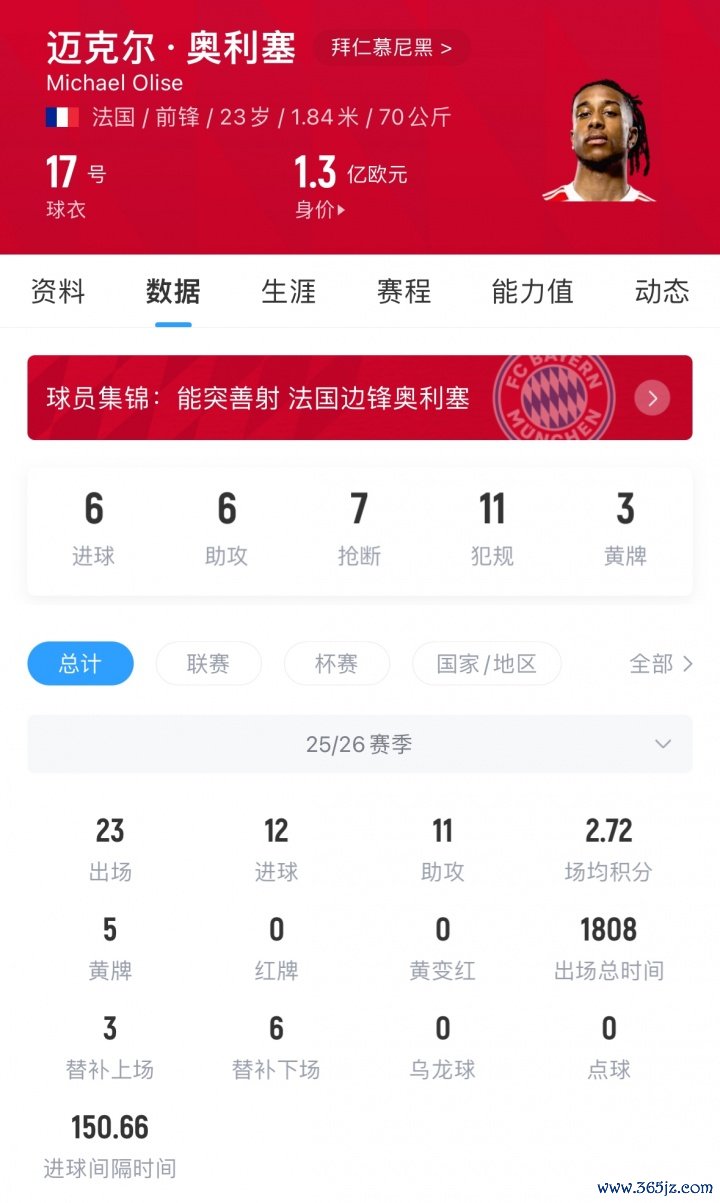Open the 球员集锦 highlights banner
Screen dimensions: 720x1203
(x=359, y=398)
